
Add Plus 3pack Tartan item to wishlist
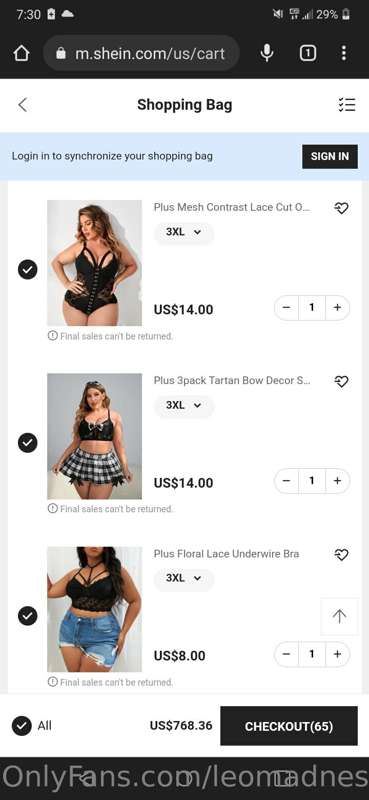click(341, 381)
